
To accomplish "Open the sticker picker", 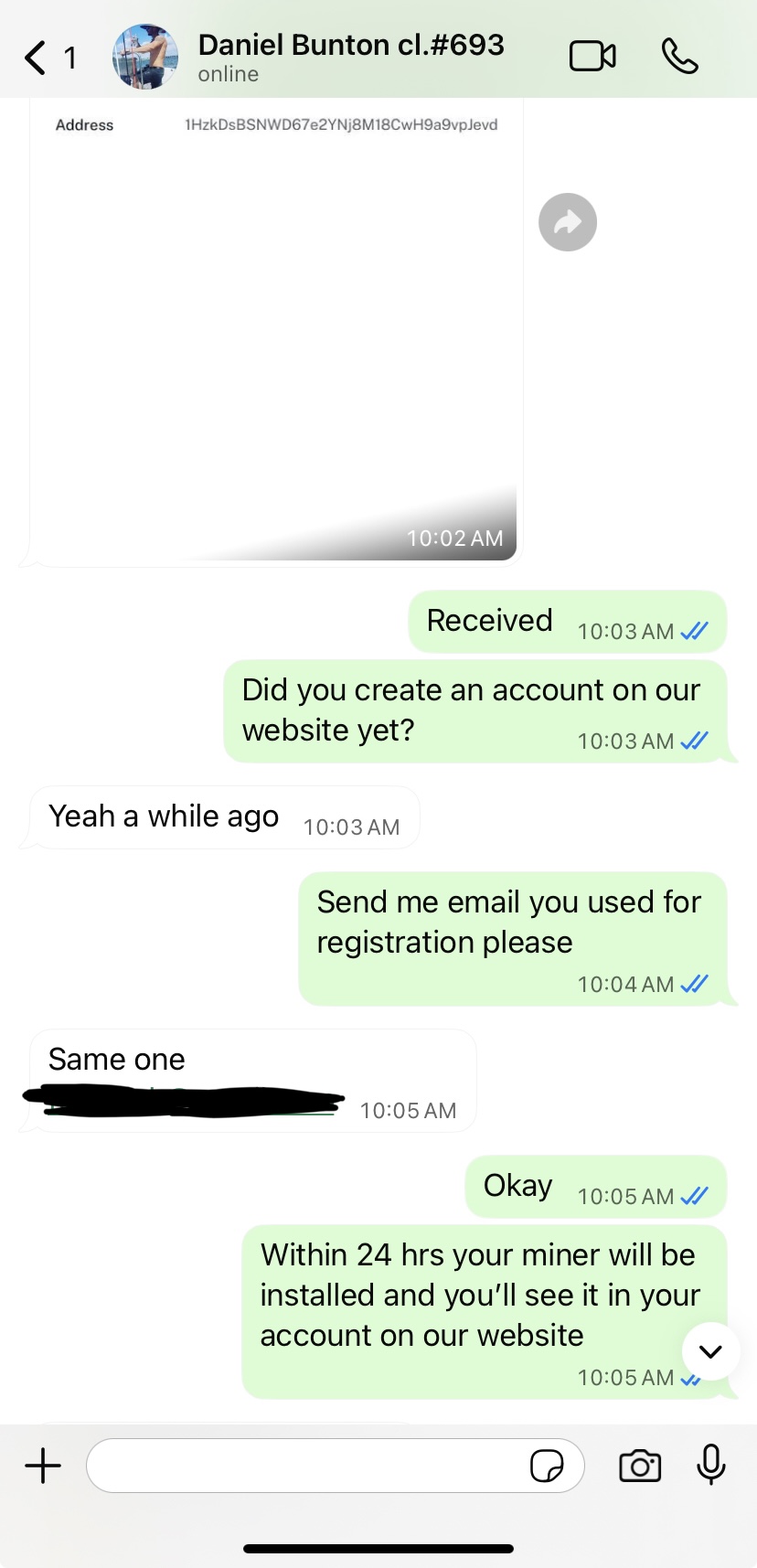I will click(x=547, y=1466).
